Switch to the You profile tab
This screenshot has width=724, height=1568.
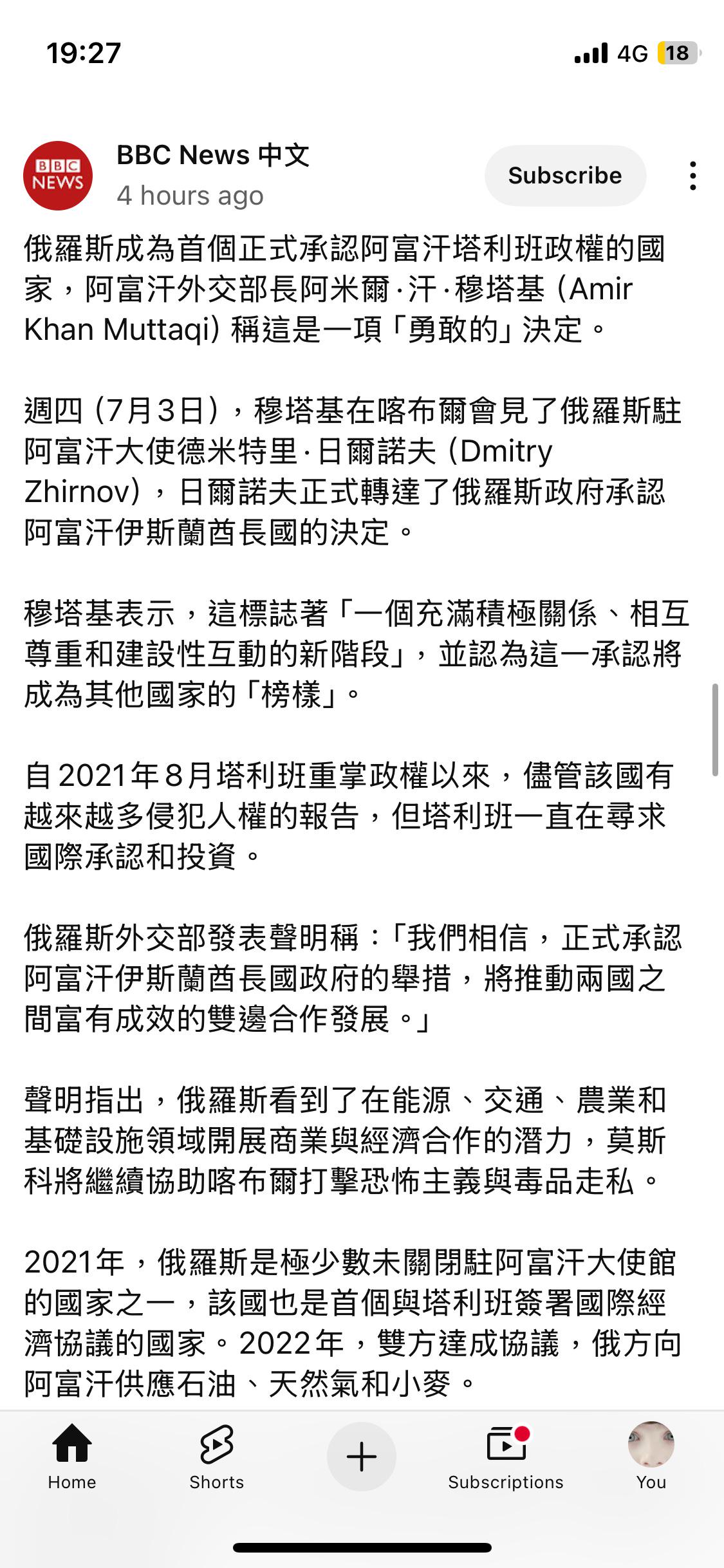pos(651,1457)
